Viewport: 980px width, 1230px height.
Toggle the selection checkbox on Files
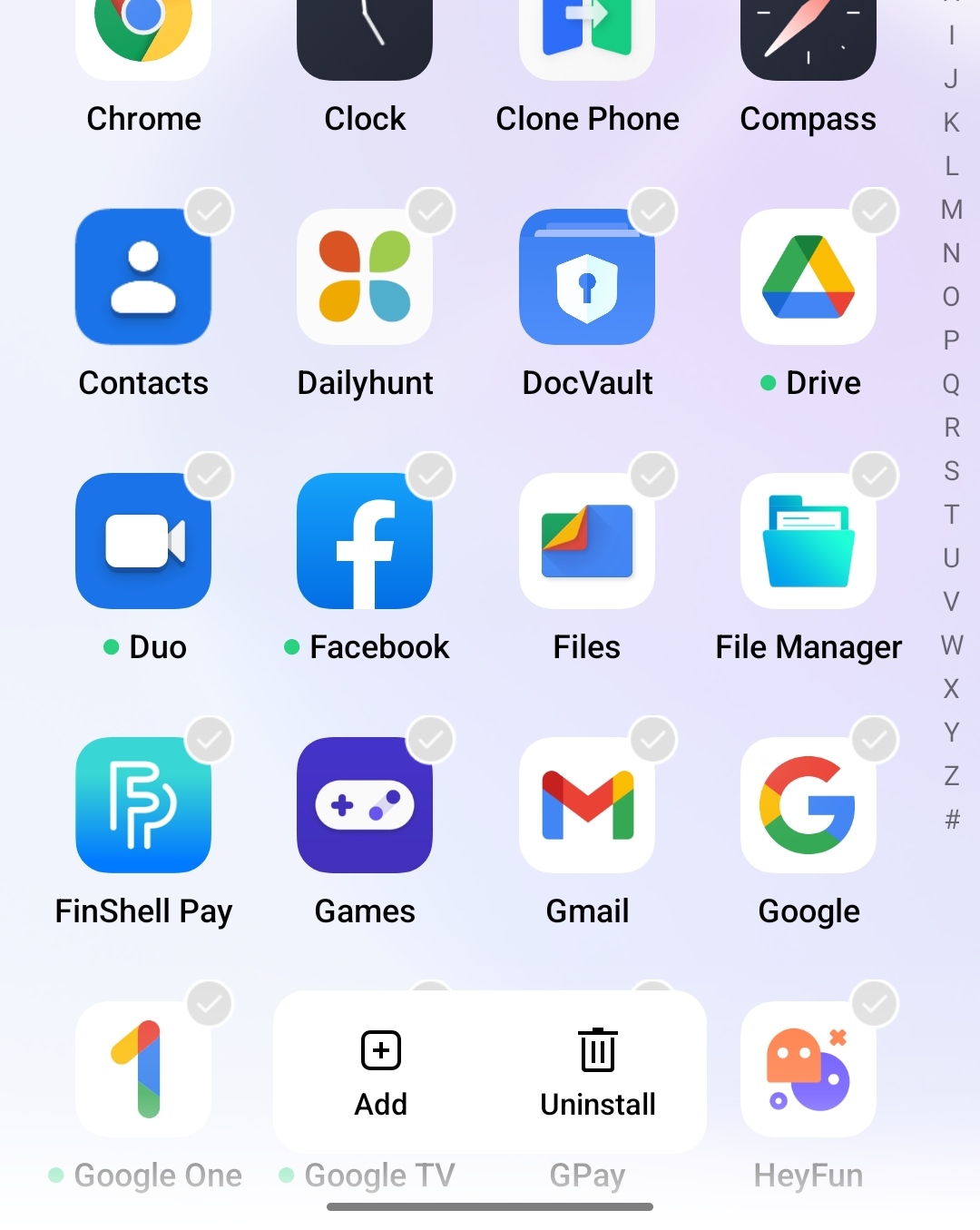coord(652,475)
